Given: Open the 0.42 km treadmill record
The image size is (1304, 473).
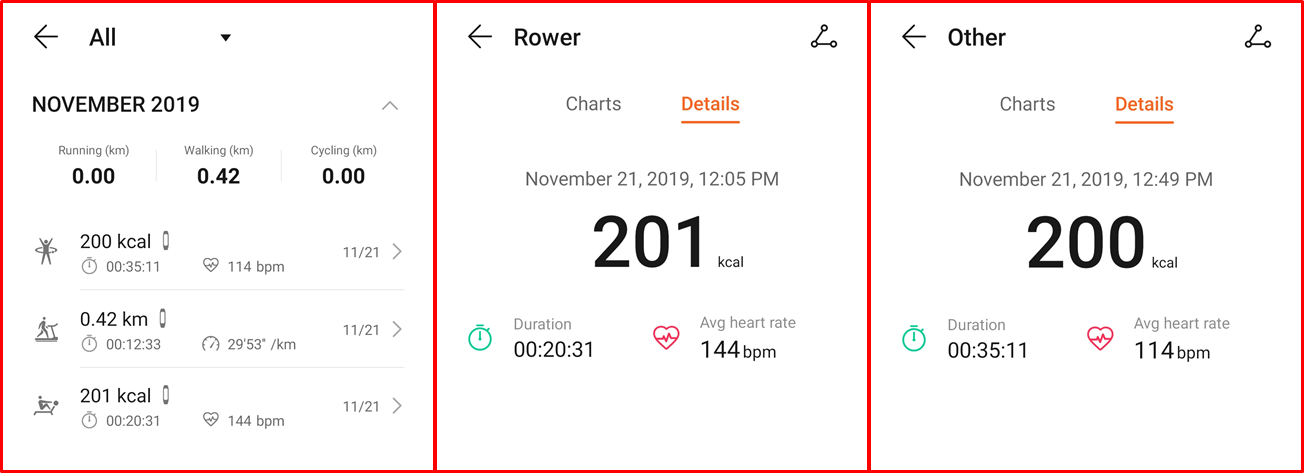Looking at the screenshot, I should coord(218,330).
